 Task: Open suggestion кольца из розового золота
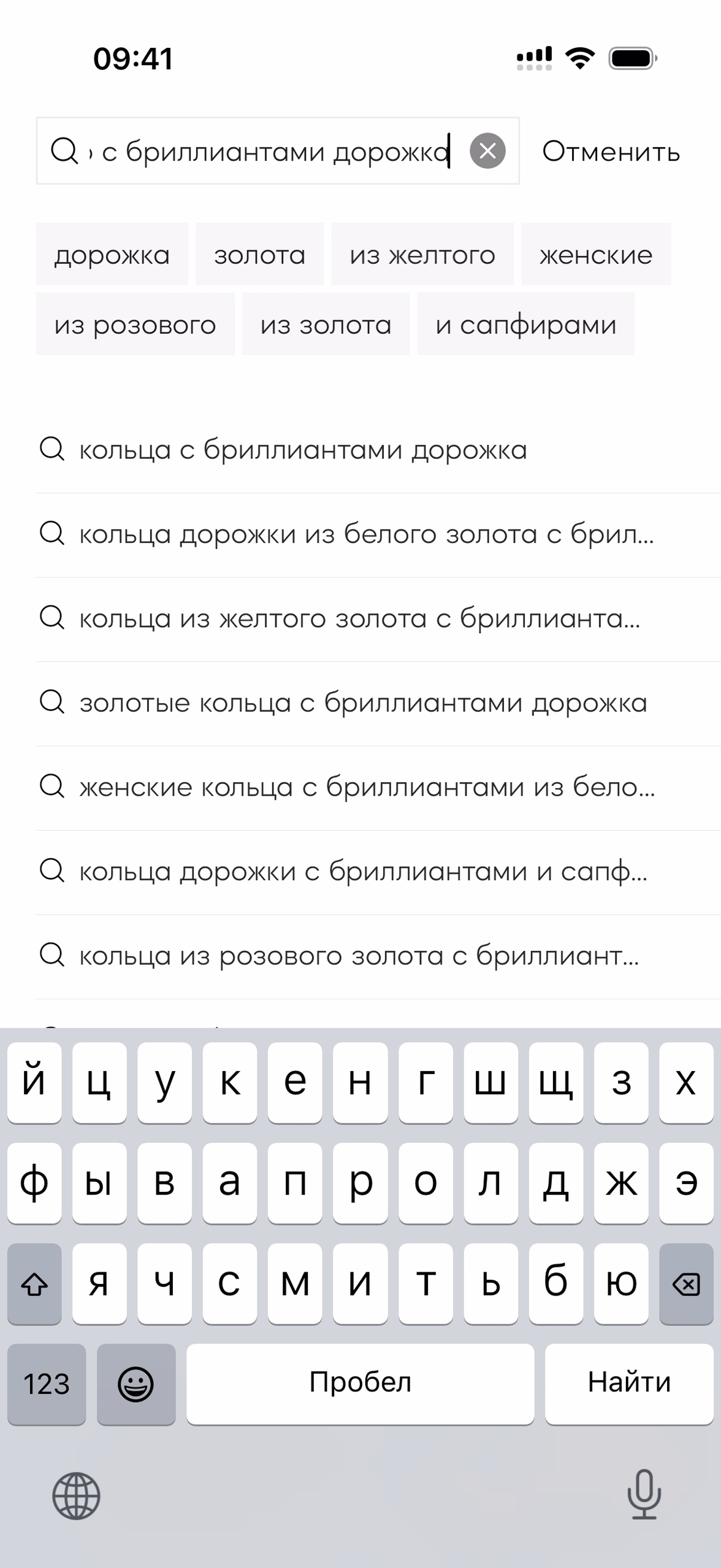[x=359, y=956]
